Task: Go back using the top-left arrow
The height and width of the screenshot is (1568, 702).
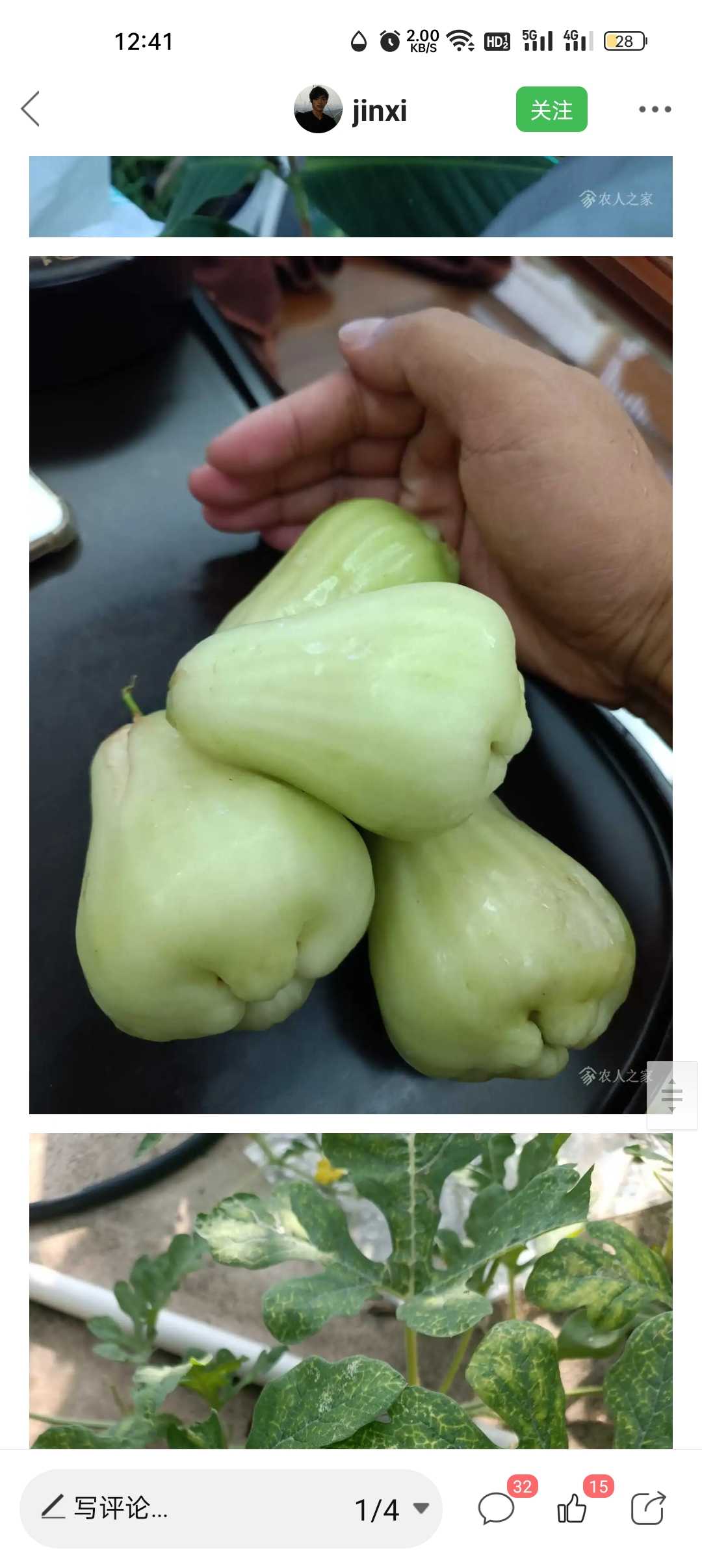Action: (31, 109)
